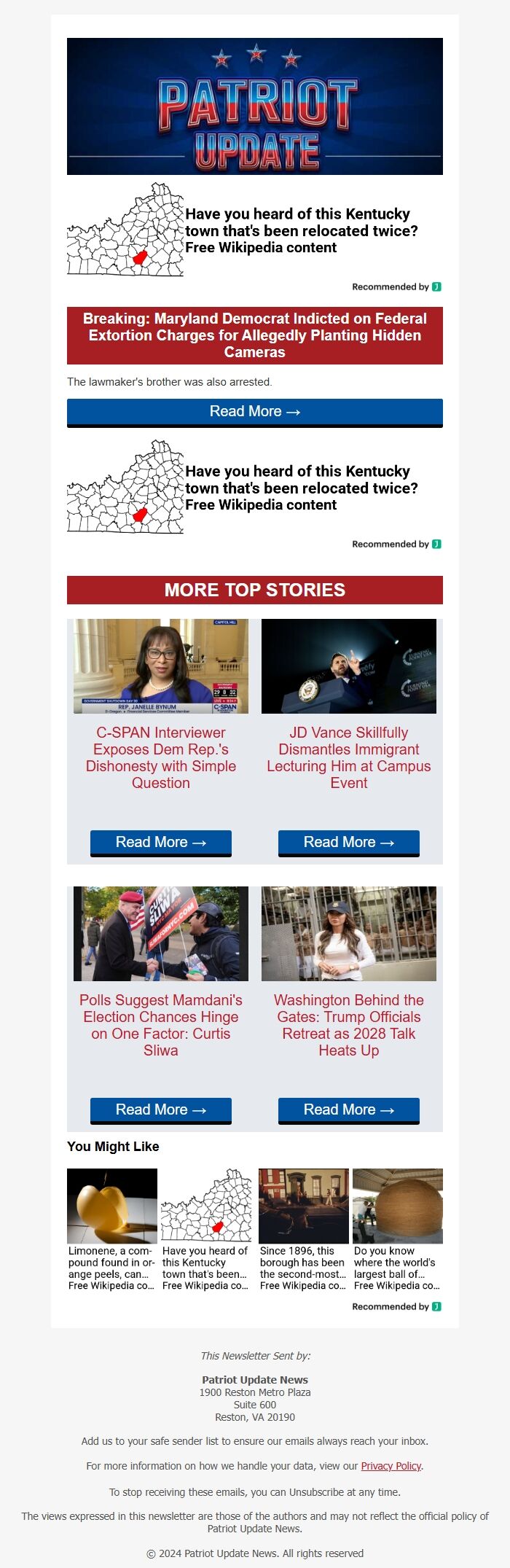Tap the Patriot Update header banner
This screenshot has width=510, height=1568.
(254, 106)
